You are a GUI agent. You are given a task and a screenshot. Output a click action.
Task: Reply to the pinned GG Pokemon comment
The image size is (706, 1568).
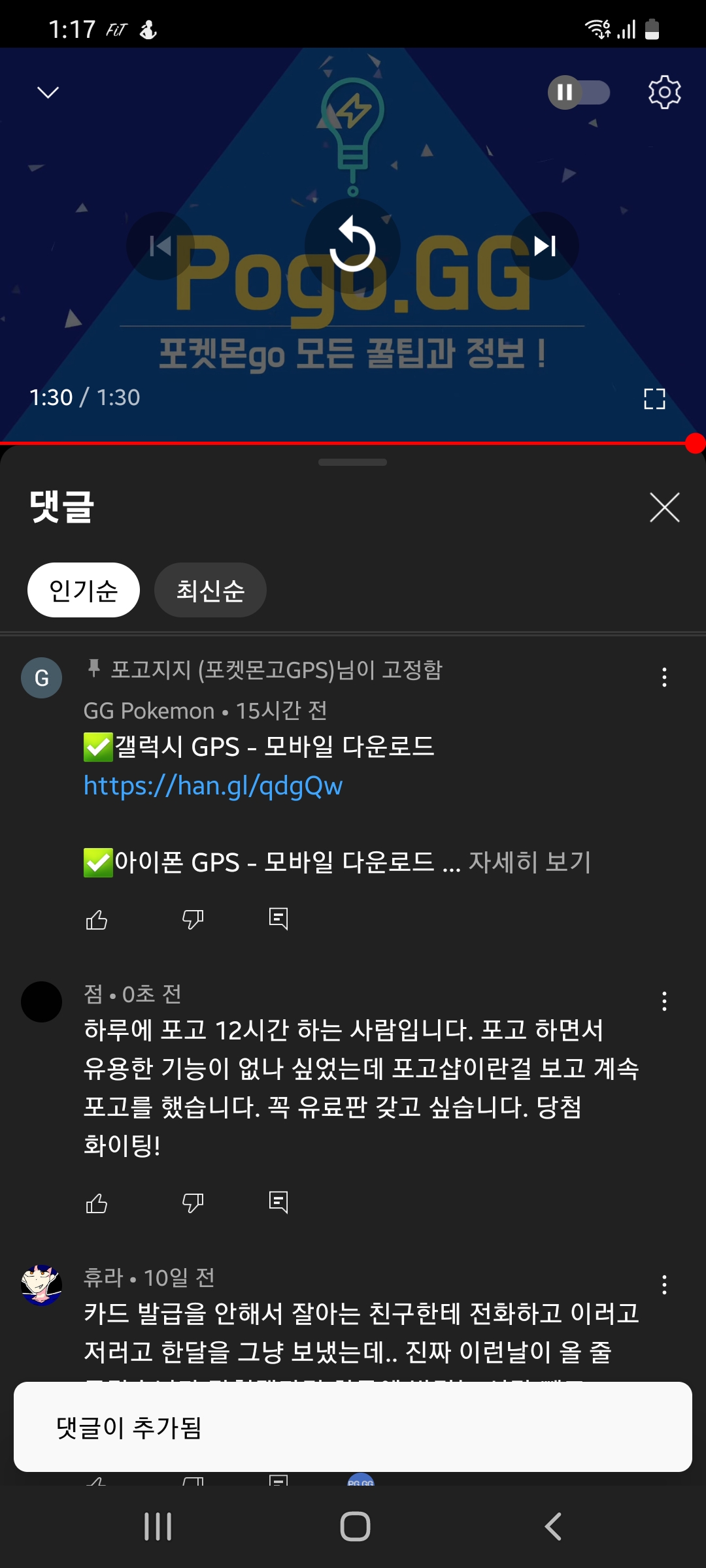tap(278, 919)
